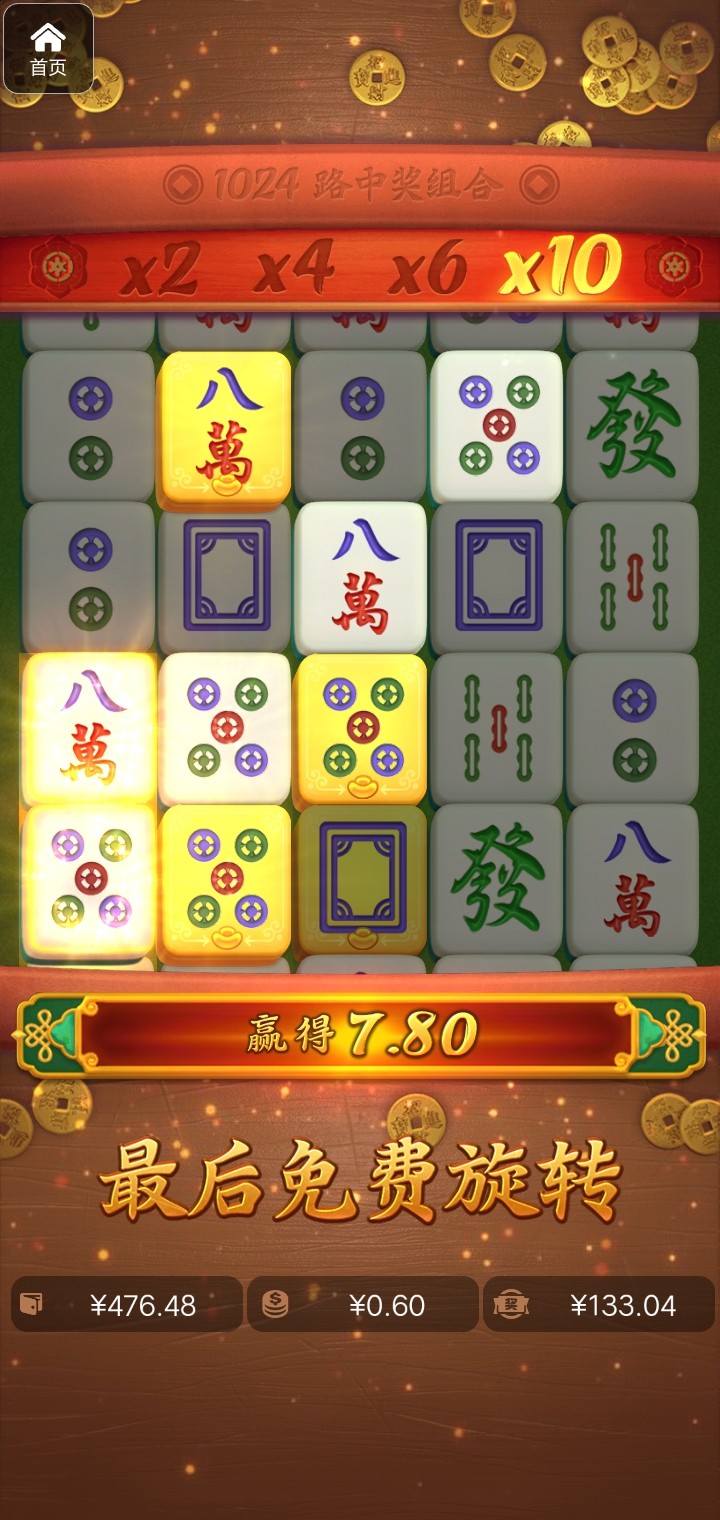Select the prize bag icon showing ¥133.04
Viewport: 720px width, 1520px height.
tap(513, 1304)
